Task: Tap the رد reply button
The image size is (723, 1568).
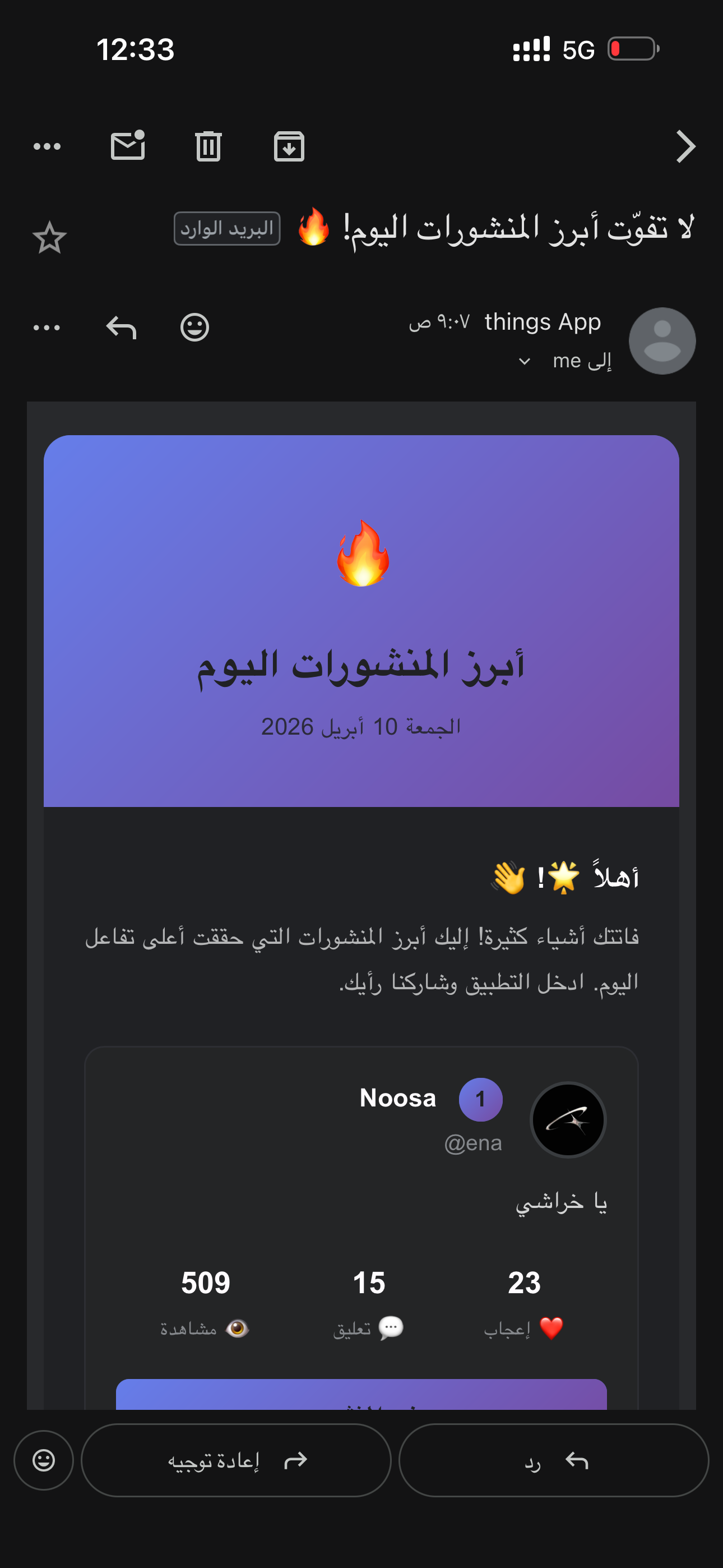Action: coord(554,1460)
